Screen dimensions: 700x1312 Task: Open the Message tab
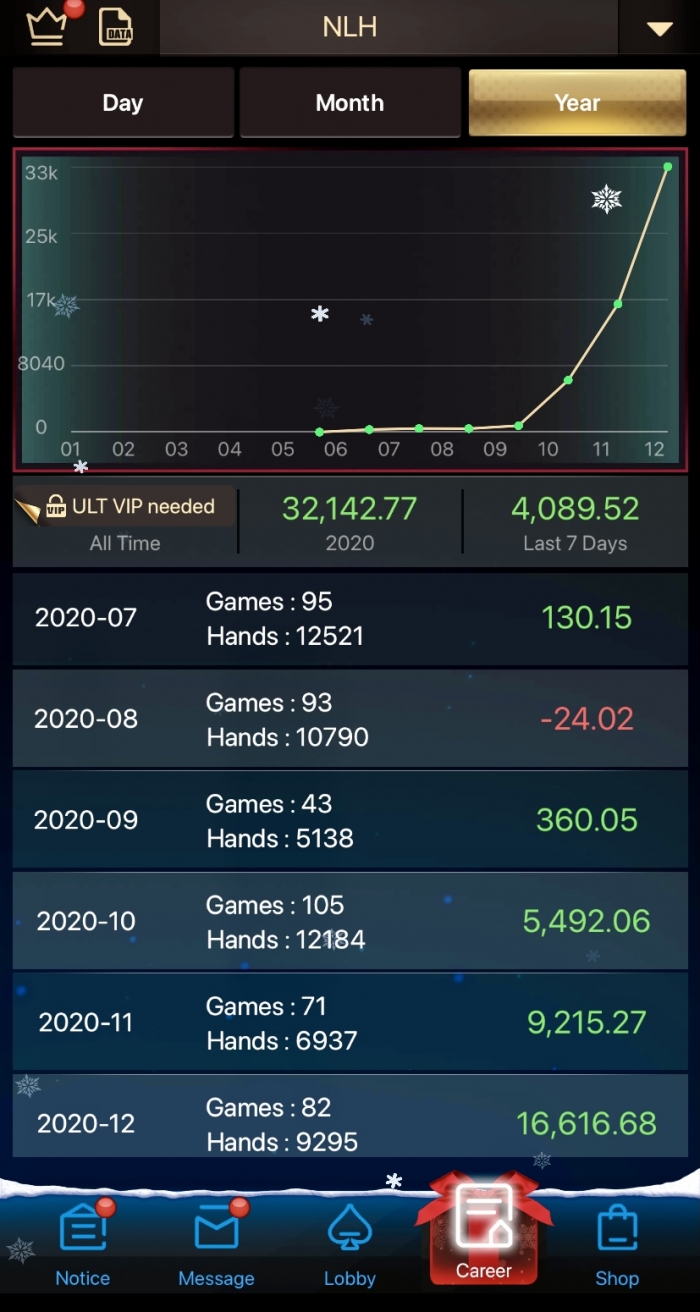click(x=216, y=1244)
